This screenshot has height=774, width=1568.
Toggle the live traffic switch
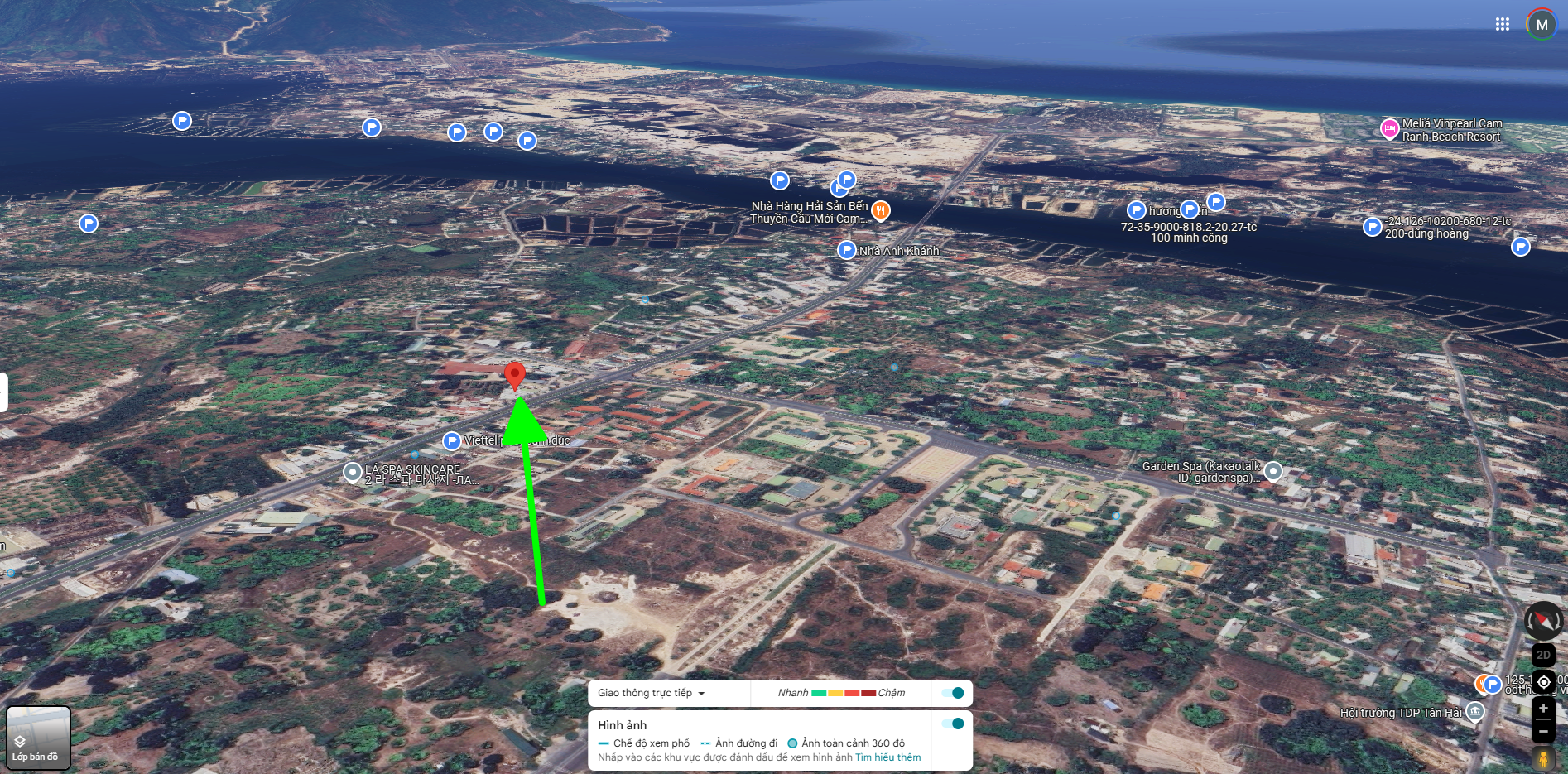point(953,693)
